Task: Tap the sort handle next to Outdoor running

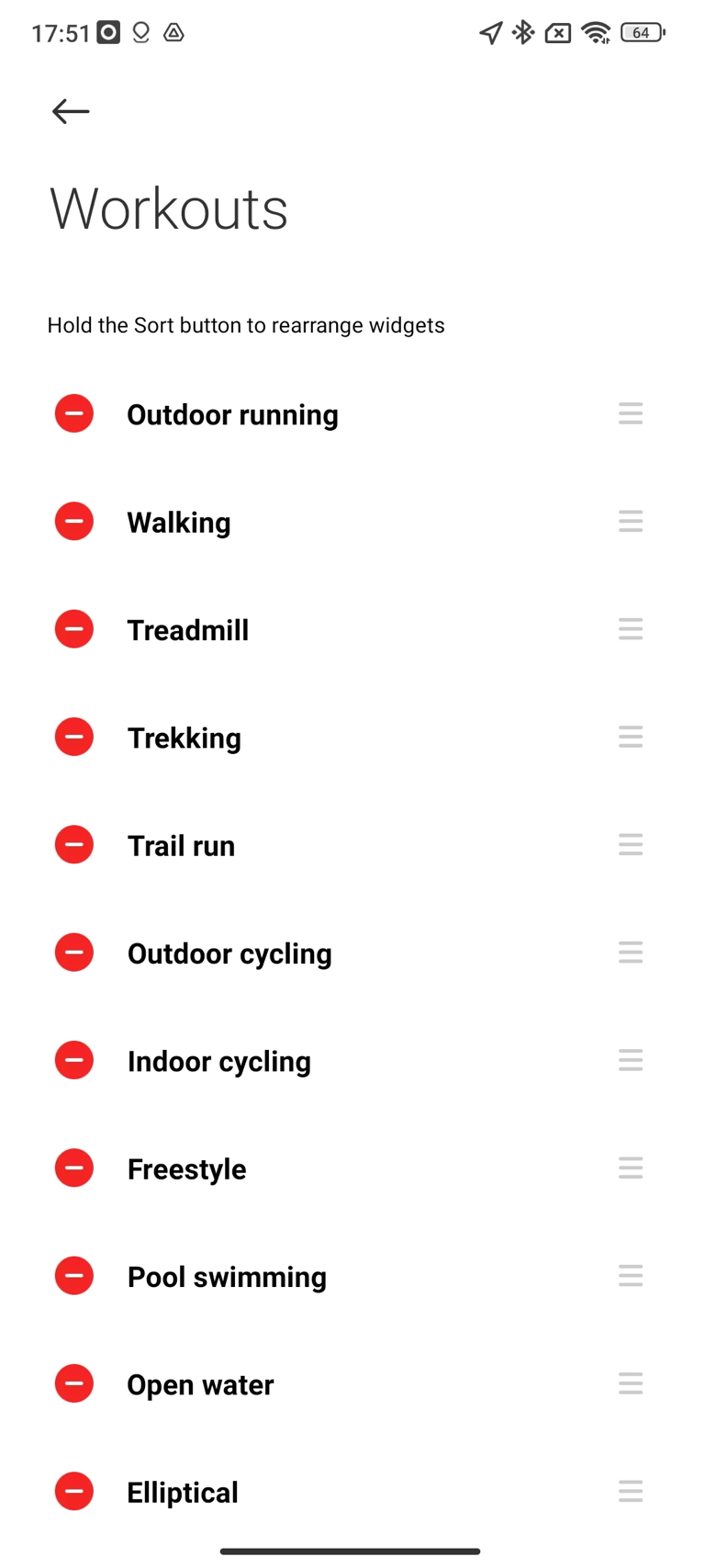Action: point(631,413)
